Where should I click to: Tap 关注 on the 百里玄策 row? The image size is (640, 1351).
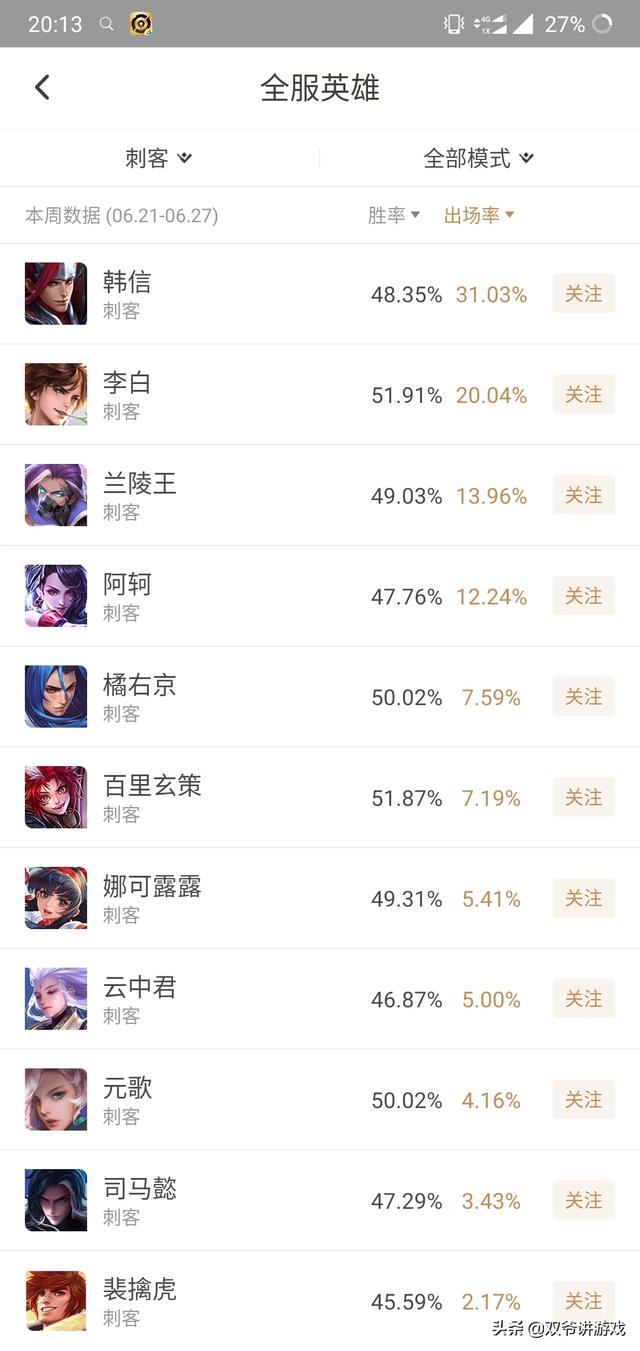[x=584, y=798]
